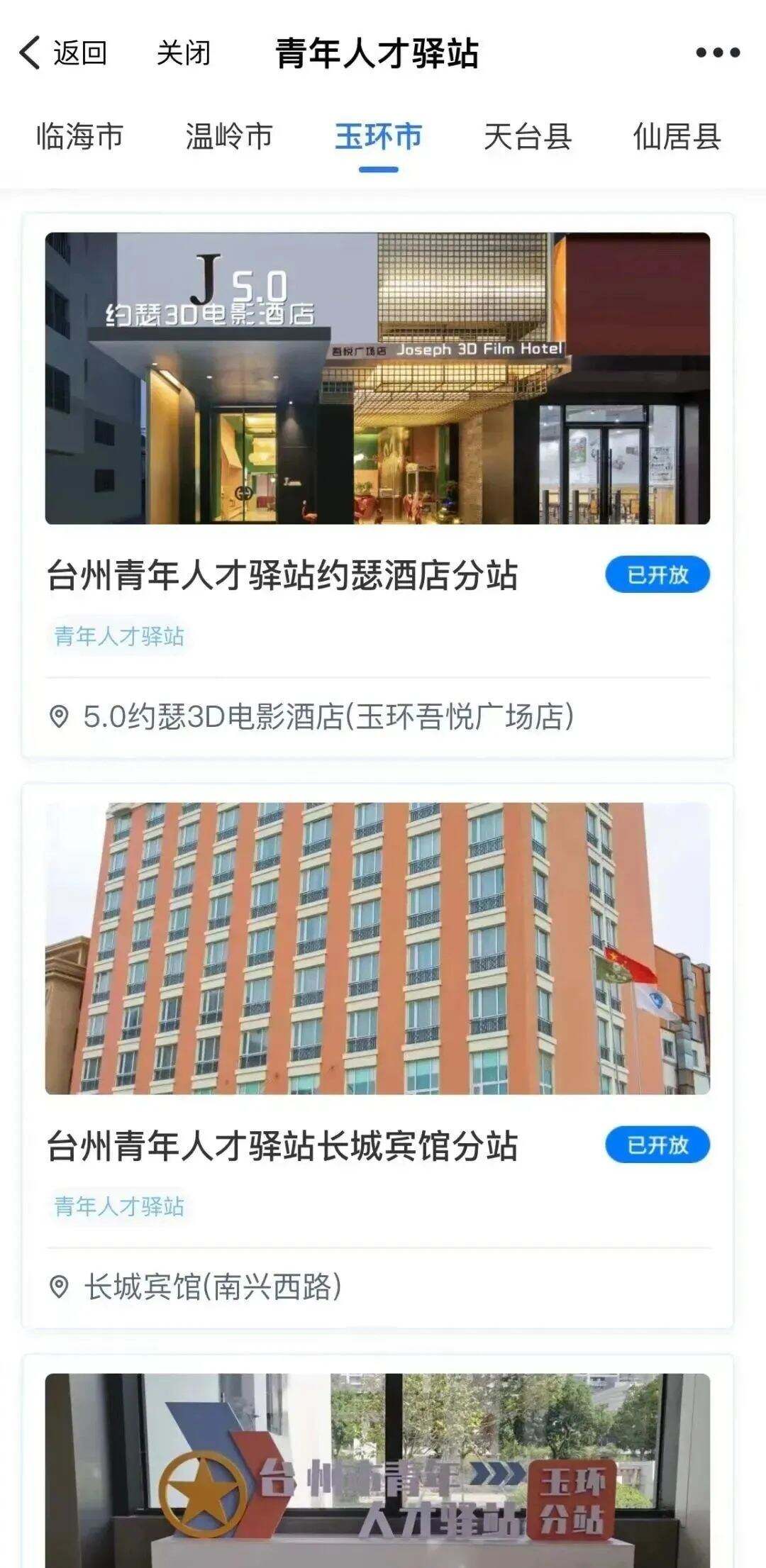The image size is (766, 1568).
Task: Open the 5.0约瑟3D电影酒店 location address
Action: coord(328,717)
